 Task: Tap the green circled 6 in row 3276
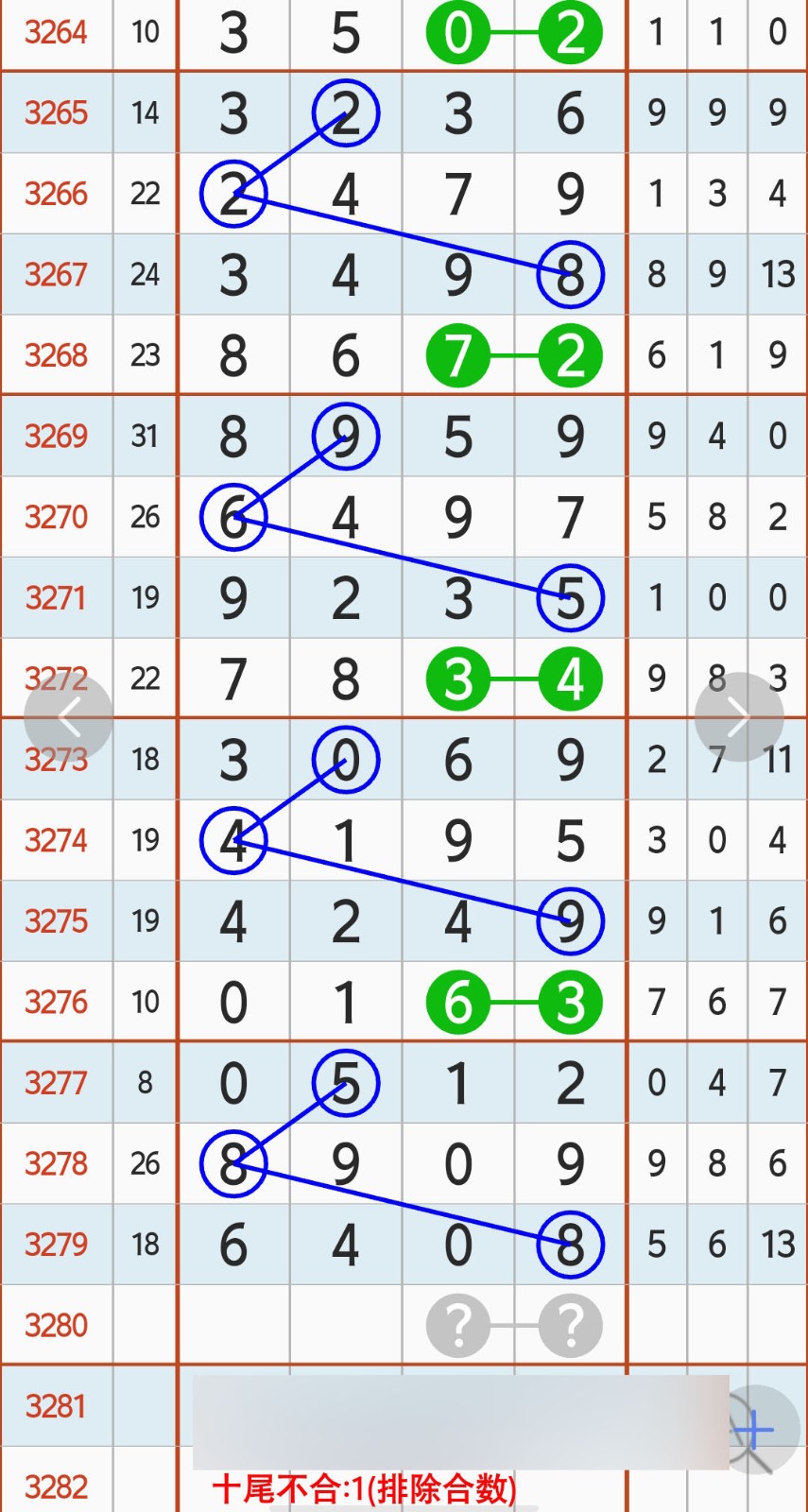tap(459, 1004)
